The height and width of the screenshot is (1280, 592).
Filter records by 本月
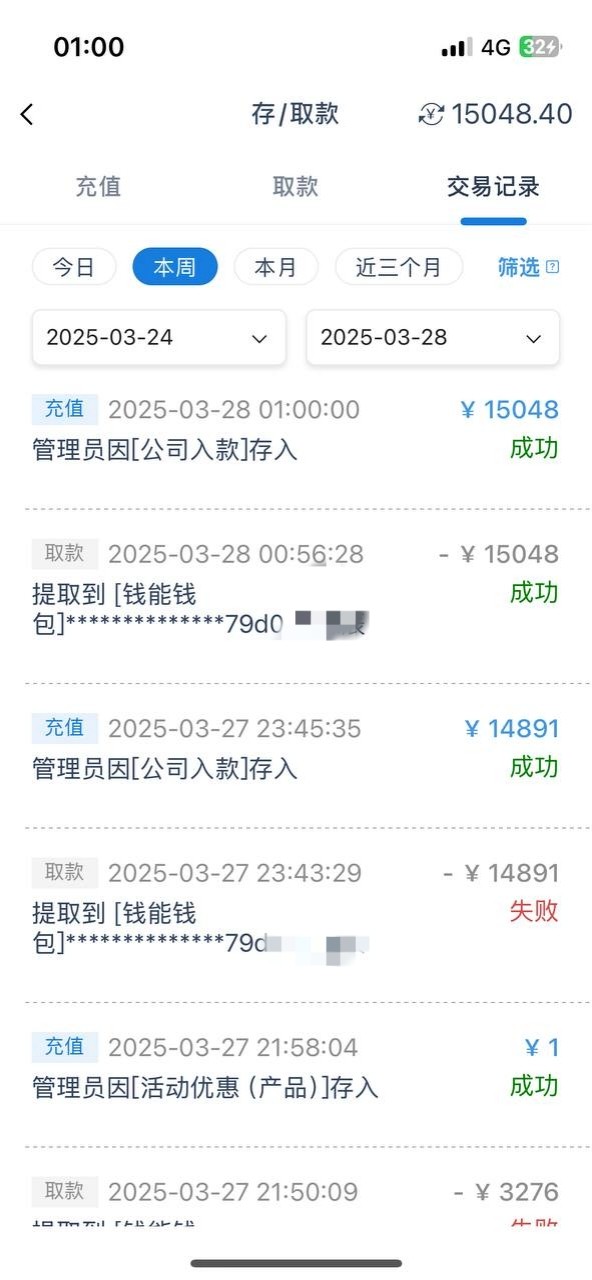276,267
